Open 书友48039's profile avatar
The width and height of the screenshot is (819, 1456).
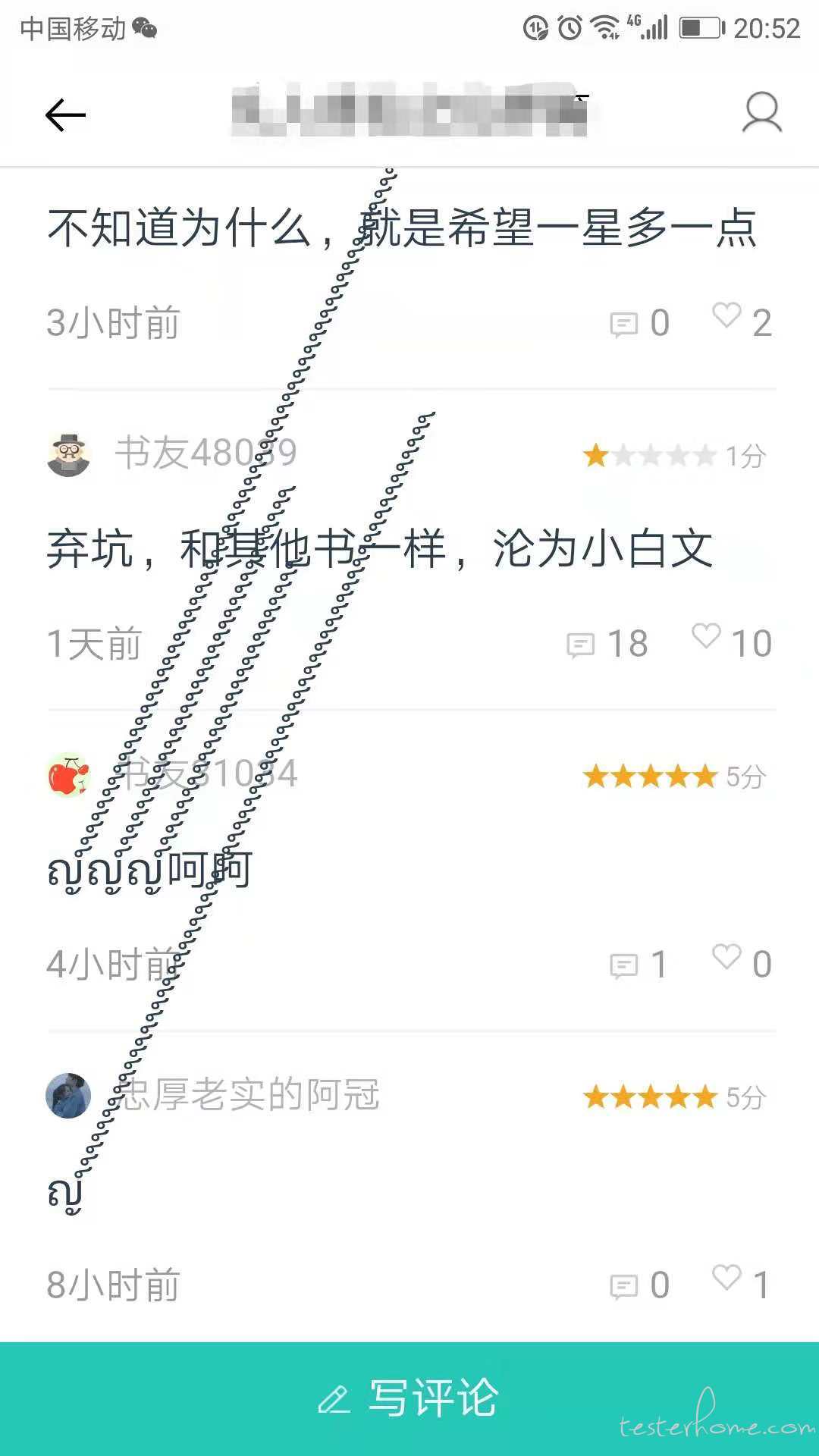pyautogui.click(x=69, y=455)
